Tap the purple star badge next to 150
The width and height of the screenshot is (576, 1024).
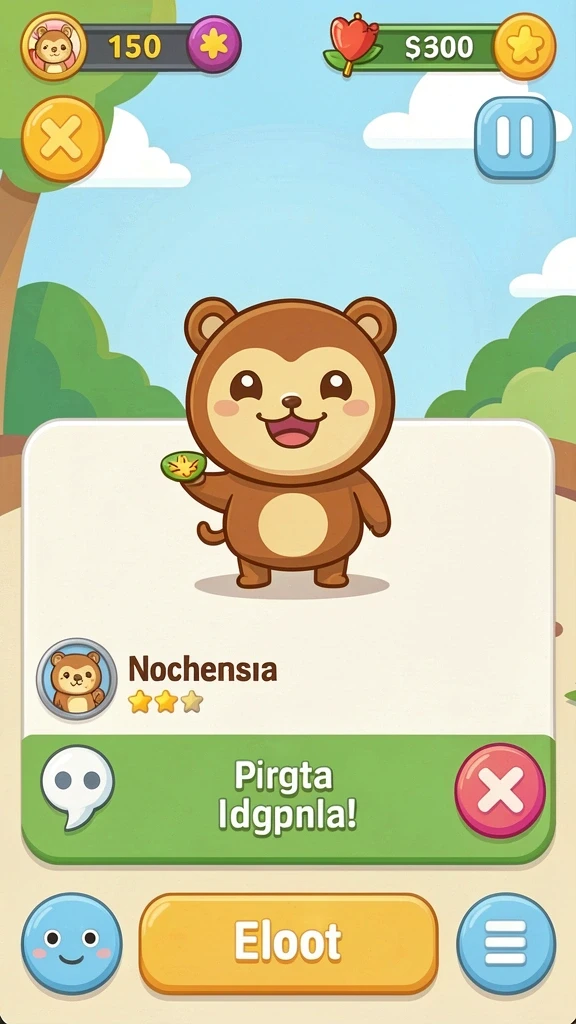click(x=214, y=44)
